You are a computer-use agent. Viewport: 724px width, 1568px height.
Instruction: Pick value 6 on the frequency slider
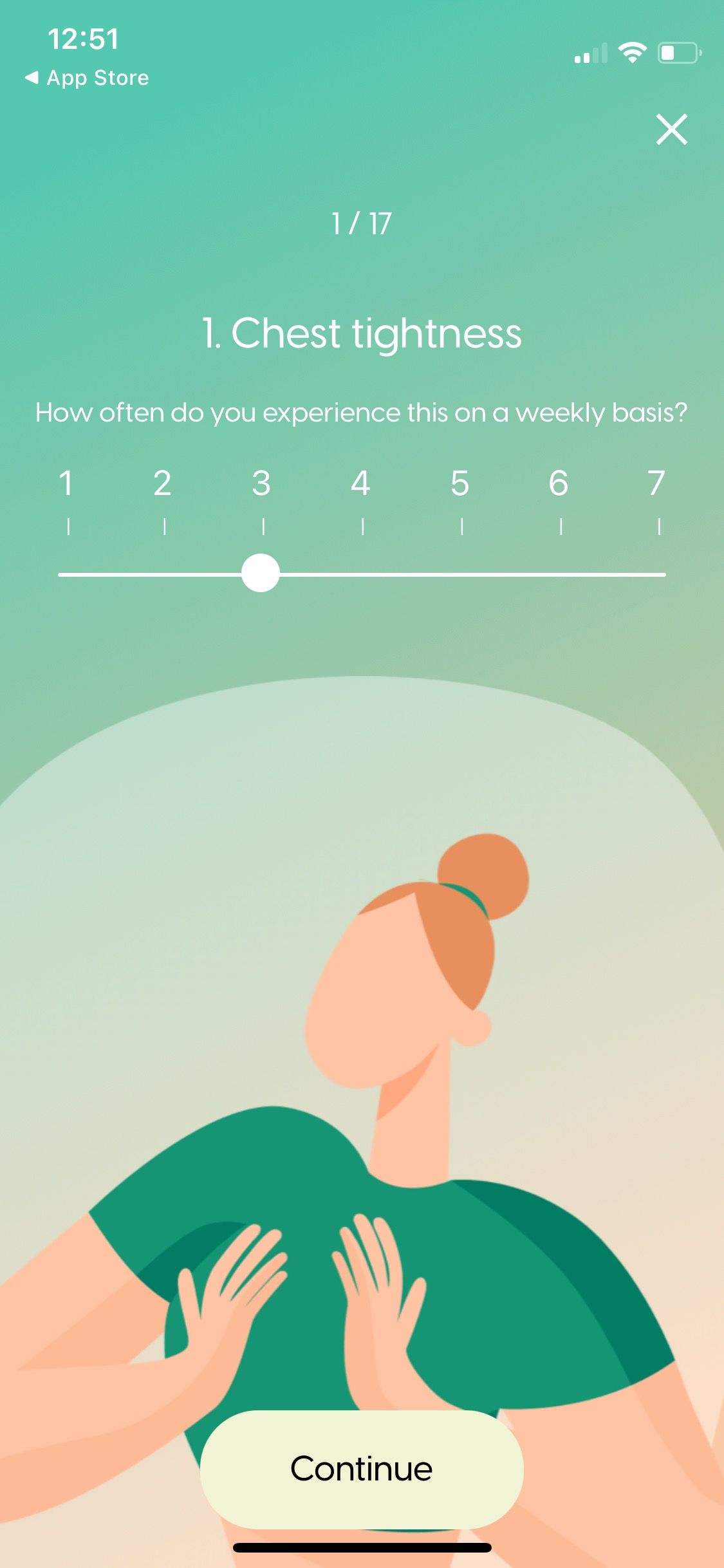(x=561, y=574)
